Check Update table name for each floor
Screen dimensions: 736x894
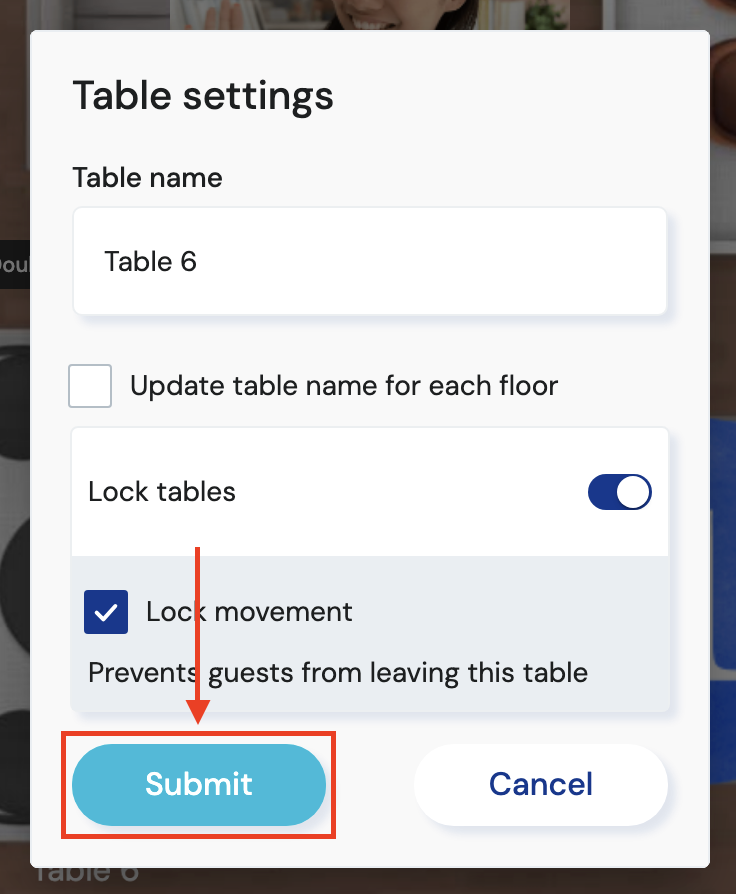pos(90,386)
